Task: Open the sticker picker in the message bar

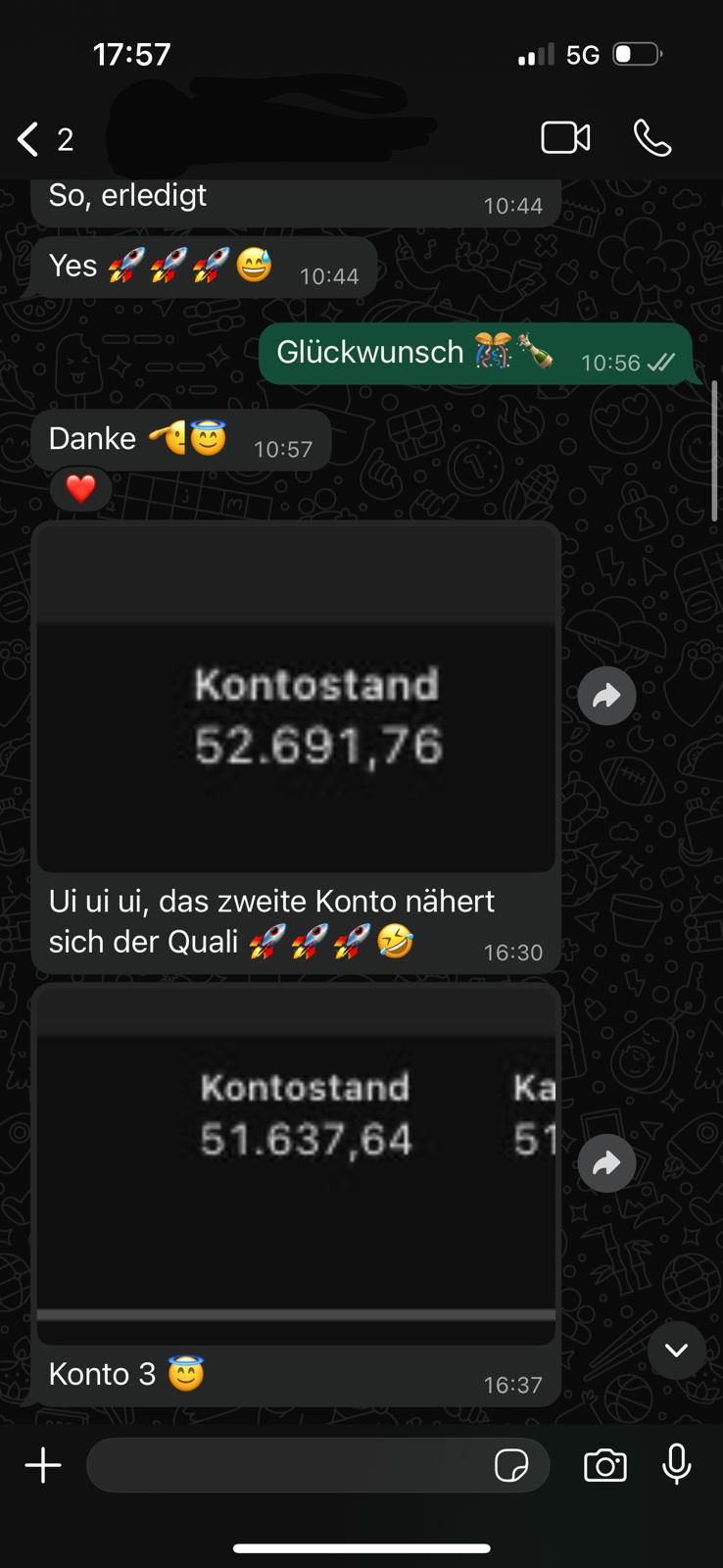Action: (x=513, y=1465)
